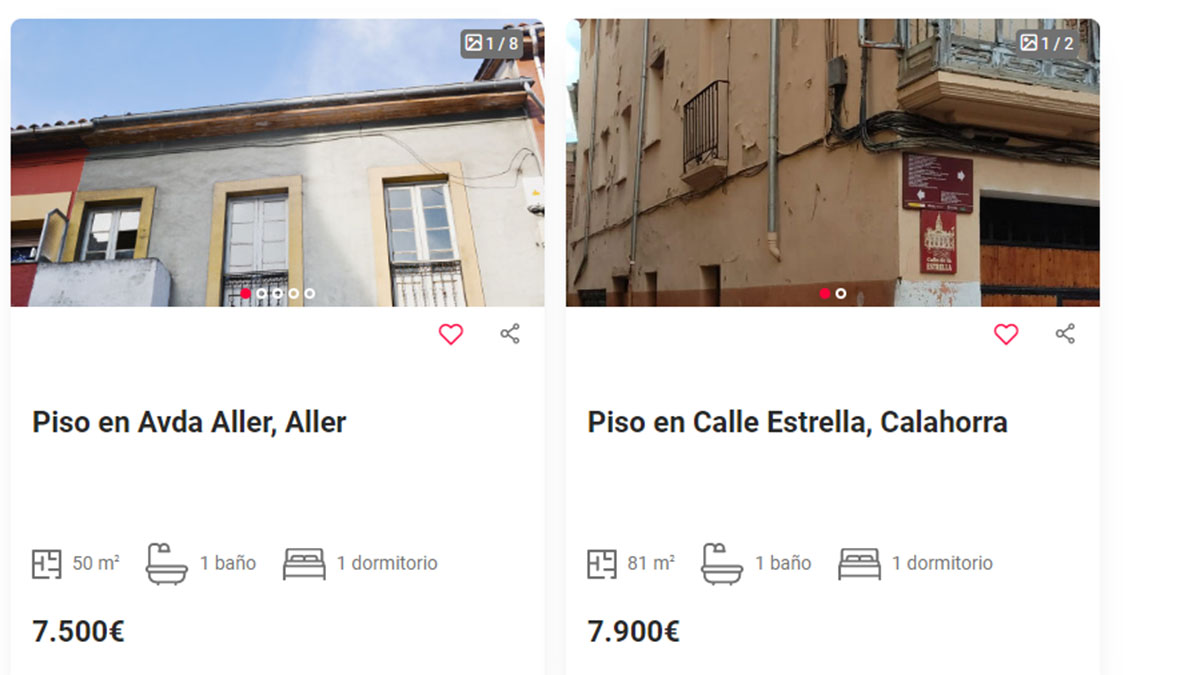Share the Calle Estrella, Calahorra listing
The image size is (1200, 675).
(1065, 334)
